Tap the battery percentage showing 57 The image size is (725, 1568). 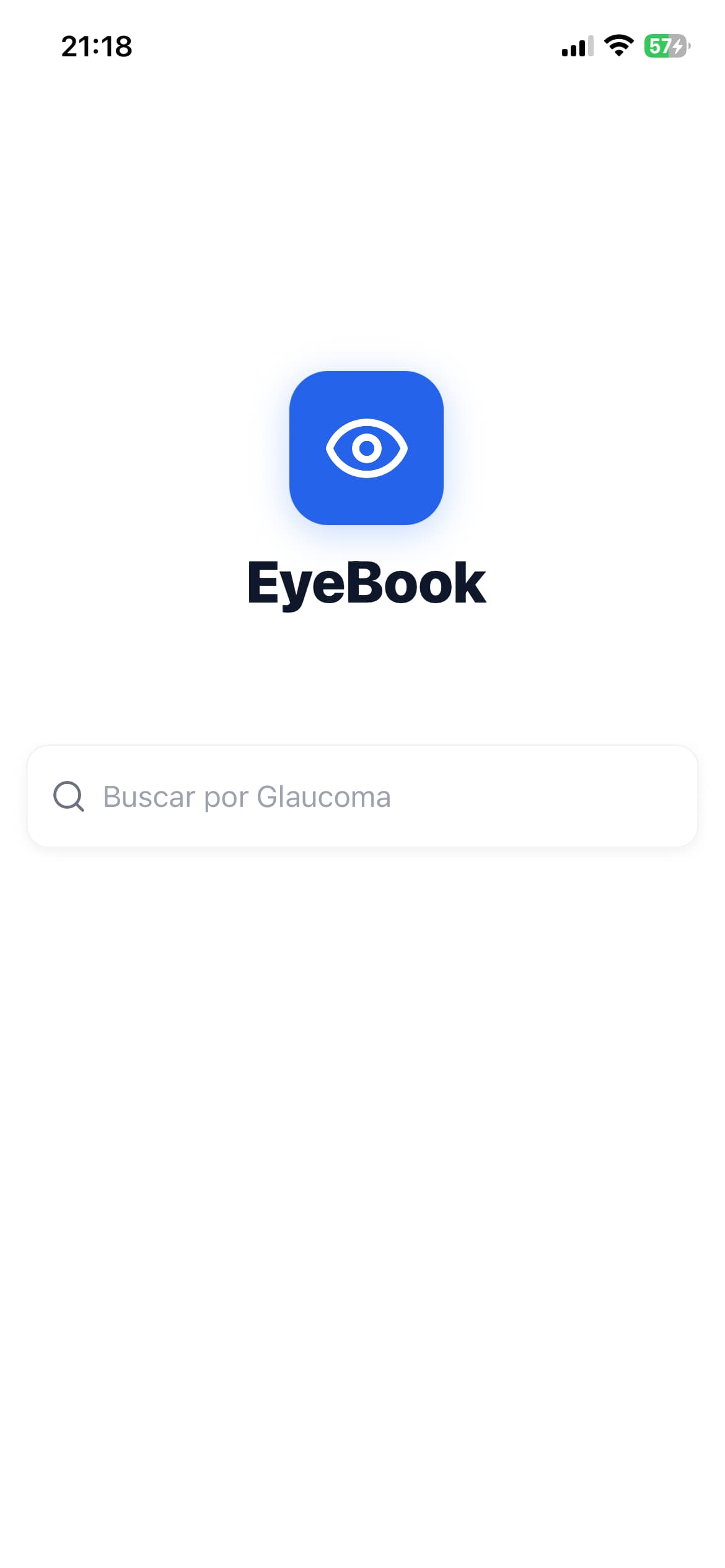tap(664, 45)
